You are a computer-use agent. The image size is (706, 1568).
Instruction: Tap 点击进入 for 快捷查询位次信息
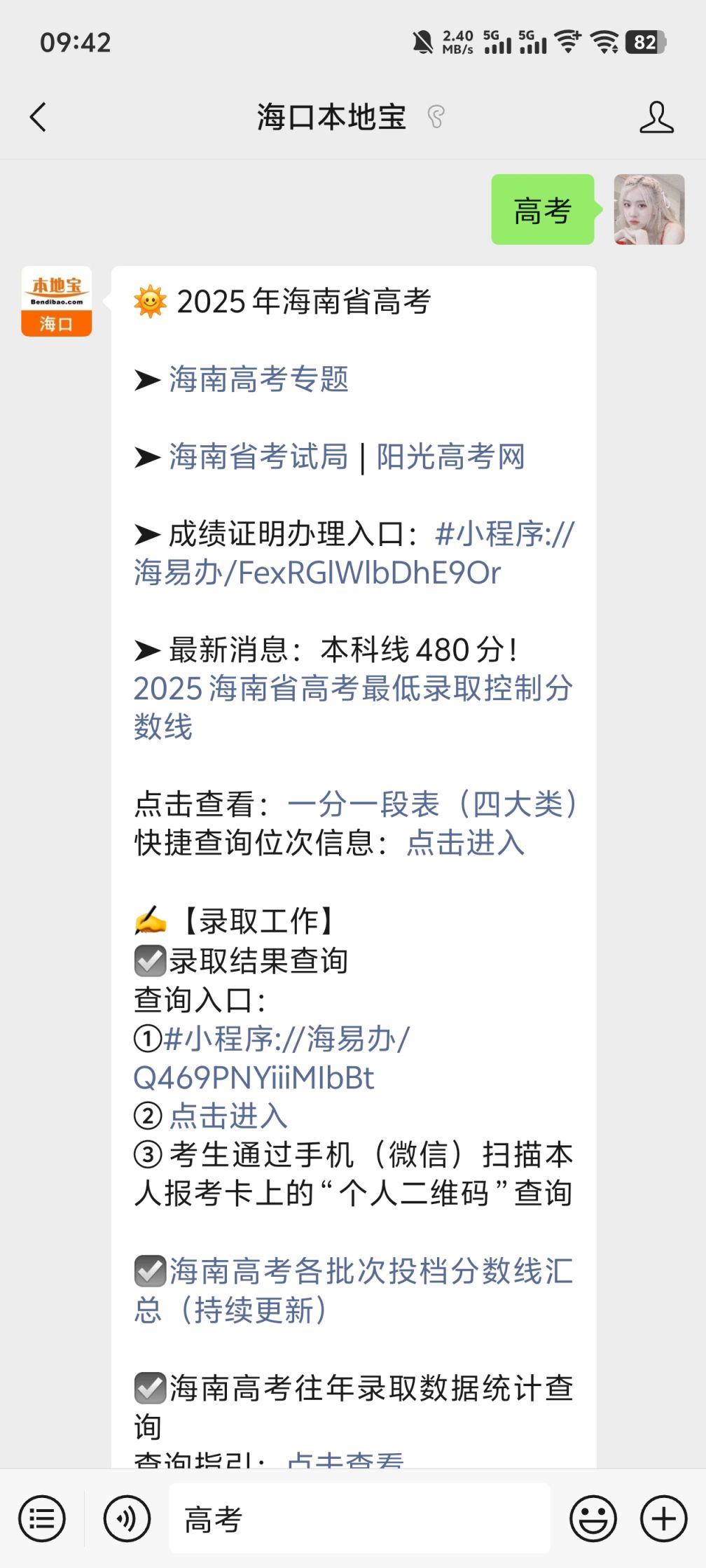point(465,843)
